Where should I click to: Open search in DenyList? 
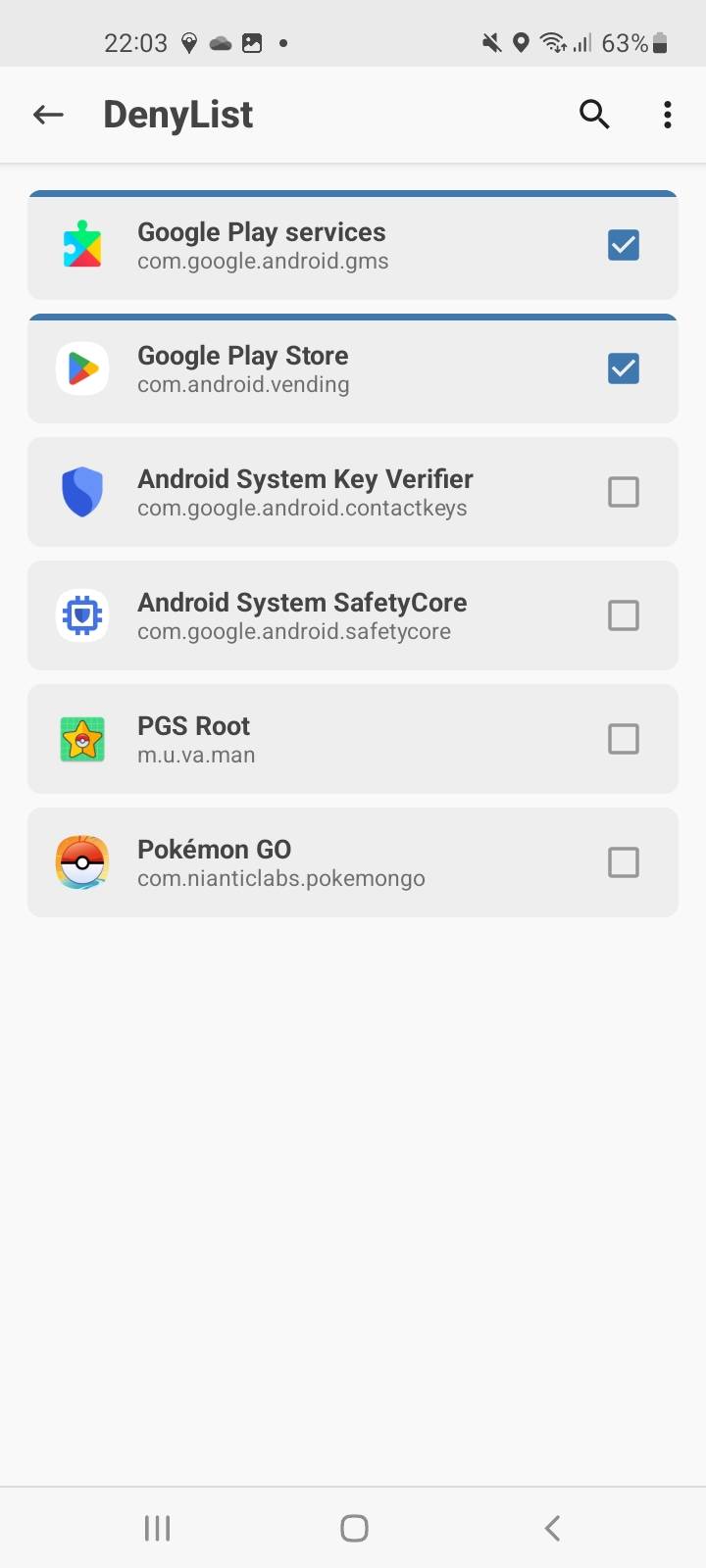[594, 115]
